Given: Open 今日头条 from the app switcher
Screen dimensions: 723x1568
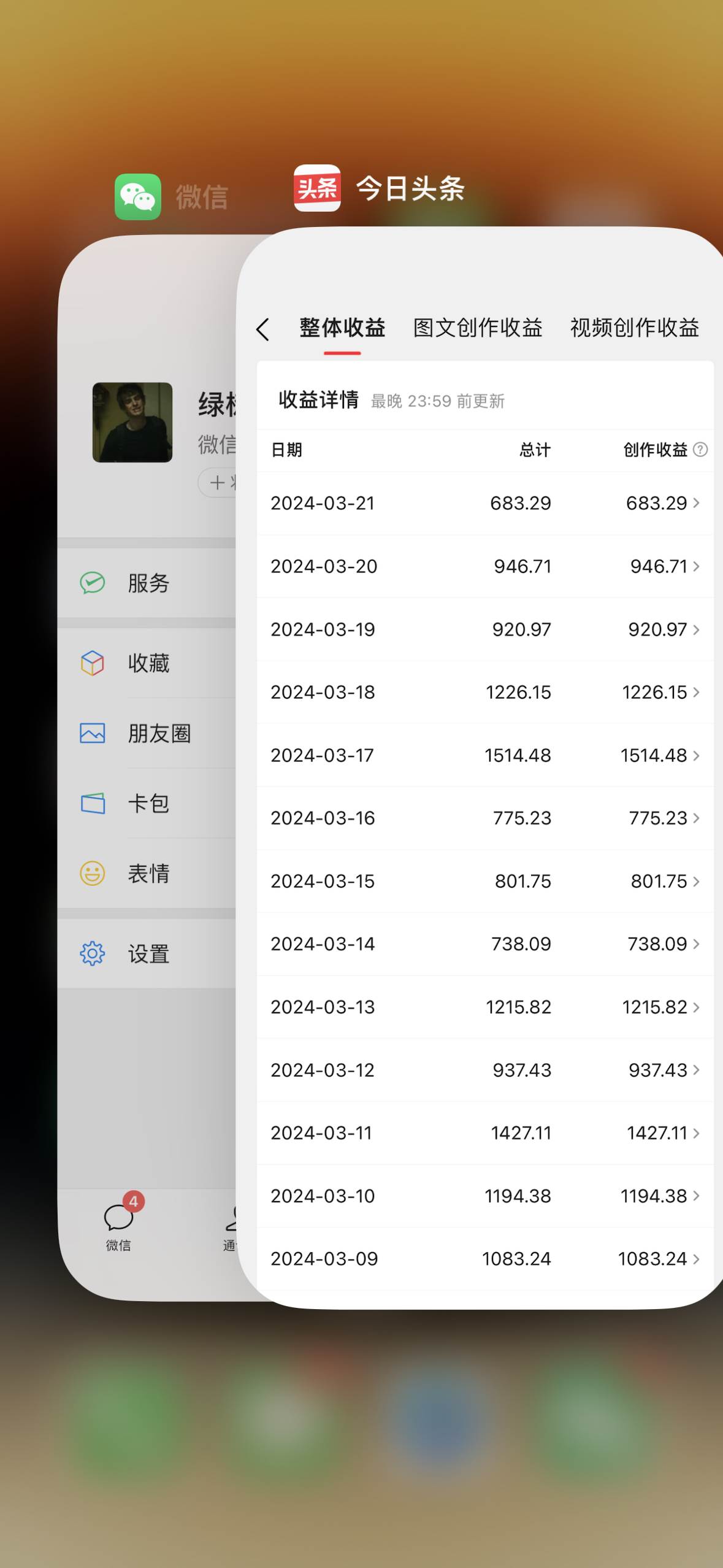Looking at the screenshot, I should point(316,190).
